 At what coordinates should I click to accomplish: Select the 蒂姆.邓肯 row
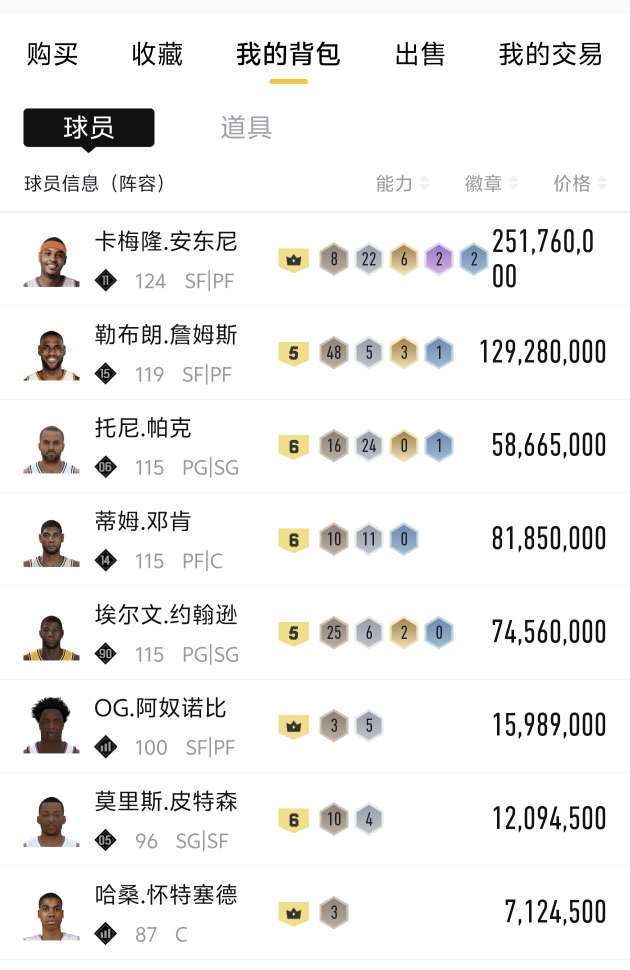click(x=143, y=522)
